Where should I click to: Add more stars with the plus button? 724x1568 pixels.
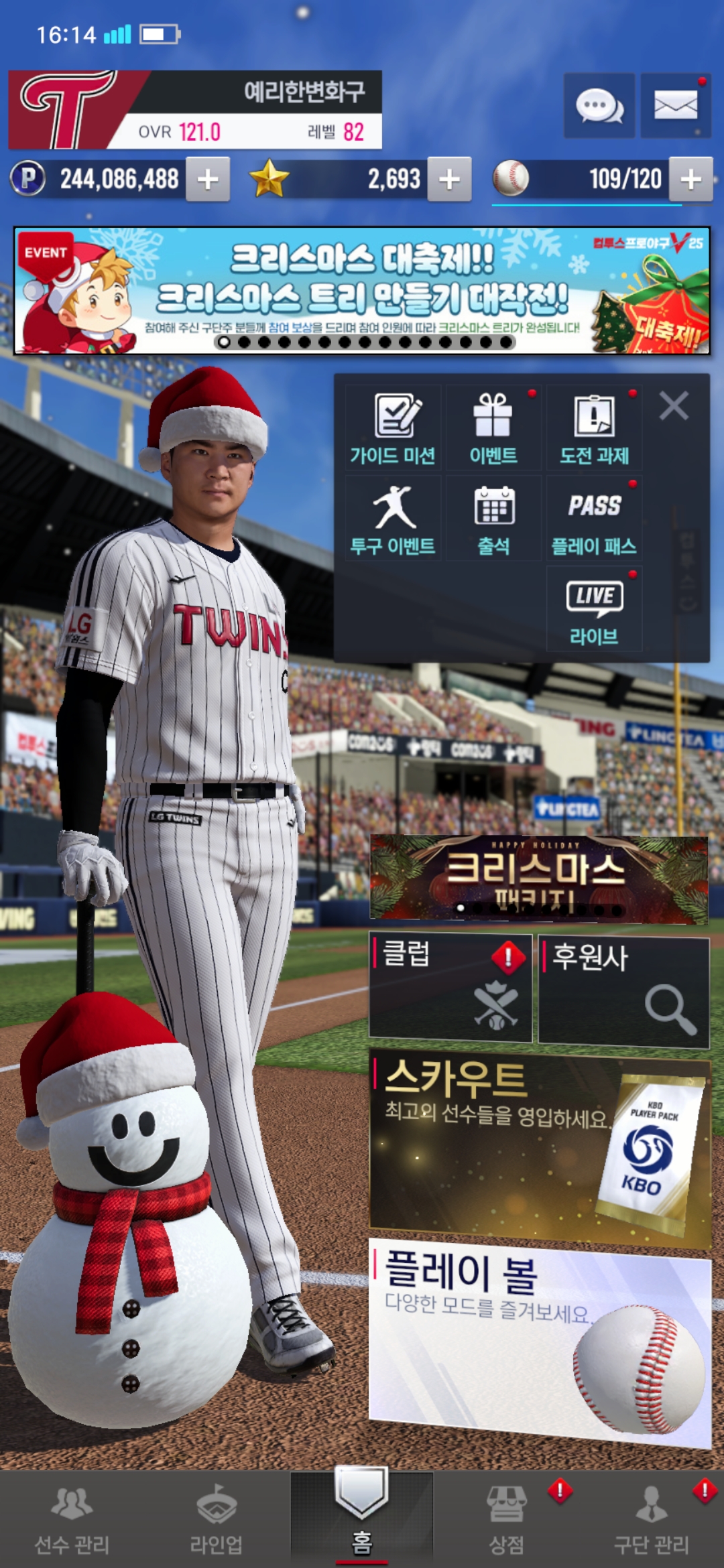click(x=449, y=179)
